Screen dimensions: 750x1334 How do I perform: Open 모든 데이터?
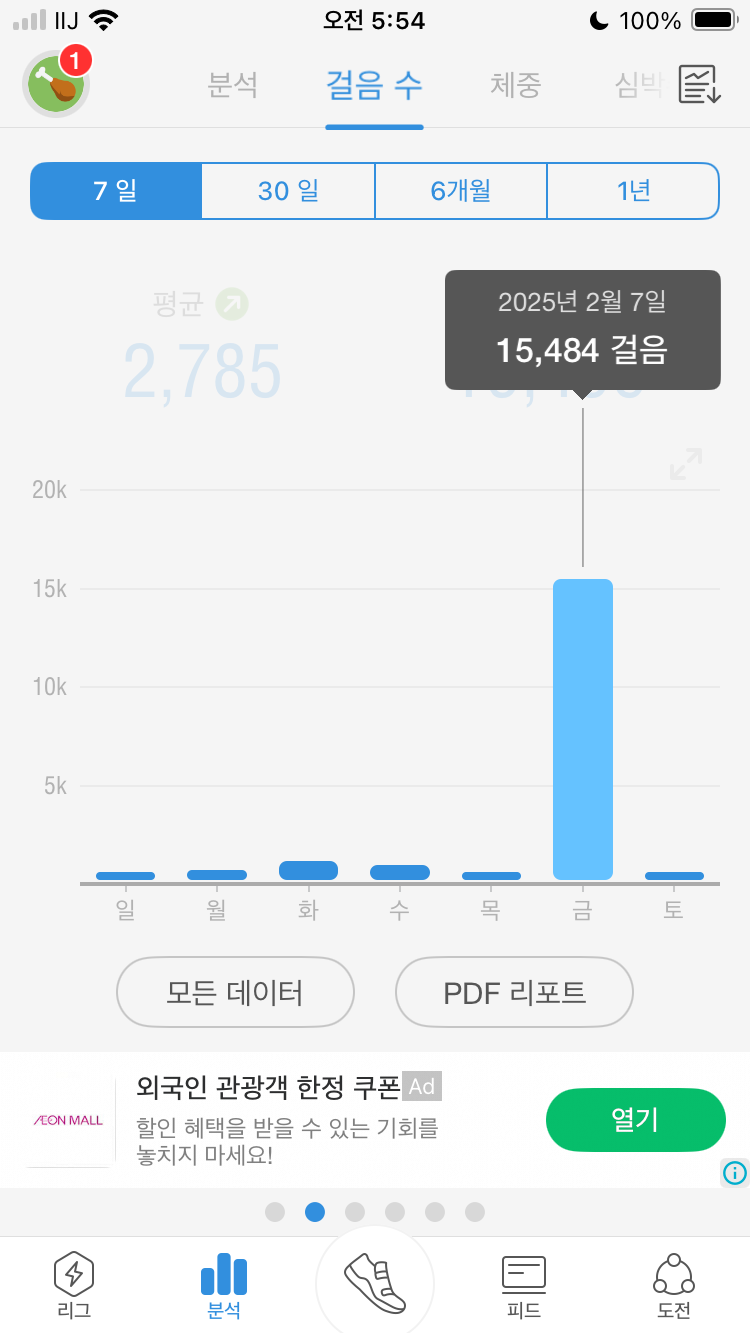[x=235, y=992]
